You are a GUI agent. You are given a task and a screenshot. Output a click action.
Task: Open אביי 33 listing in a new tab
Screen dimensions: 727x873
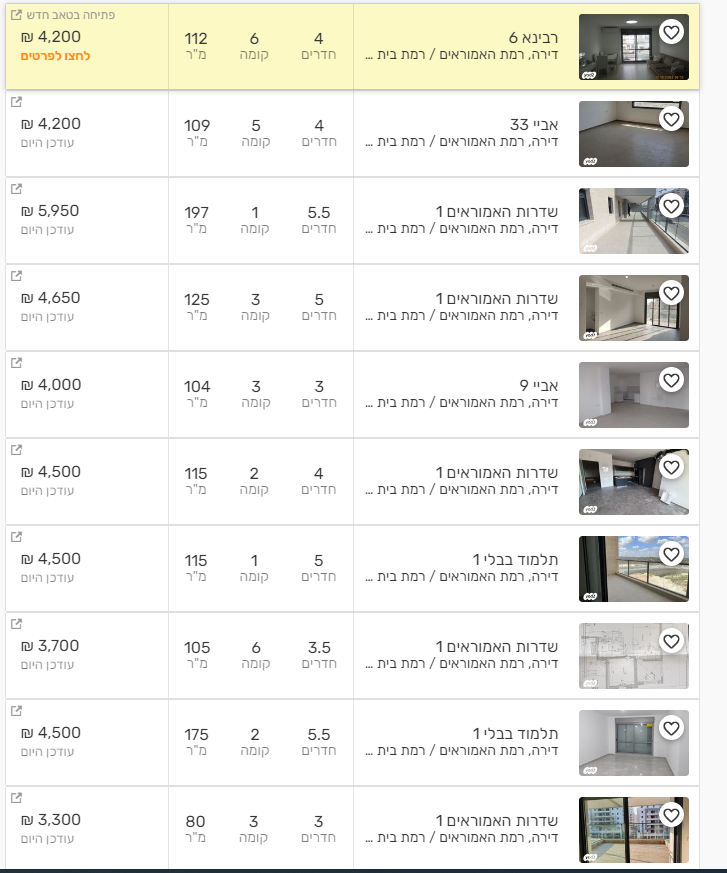click(16, 102)
